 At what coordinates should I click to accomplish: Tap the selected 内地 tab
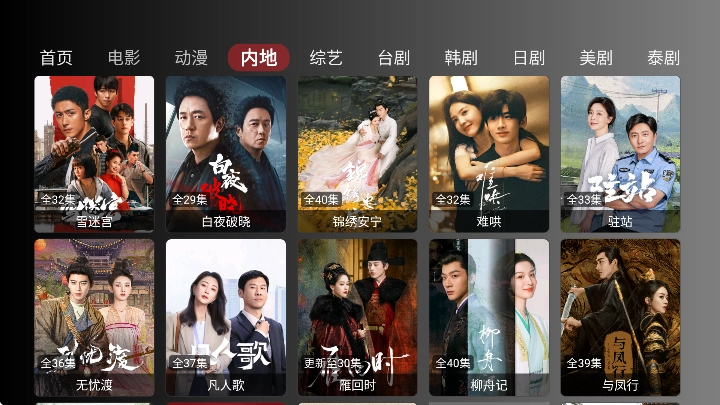(259, 58)
